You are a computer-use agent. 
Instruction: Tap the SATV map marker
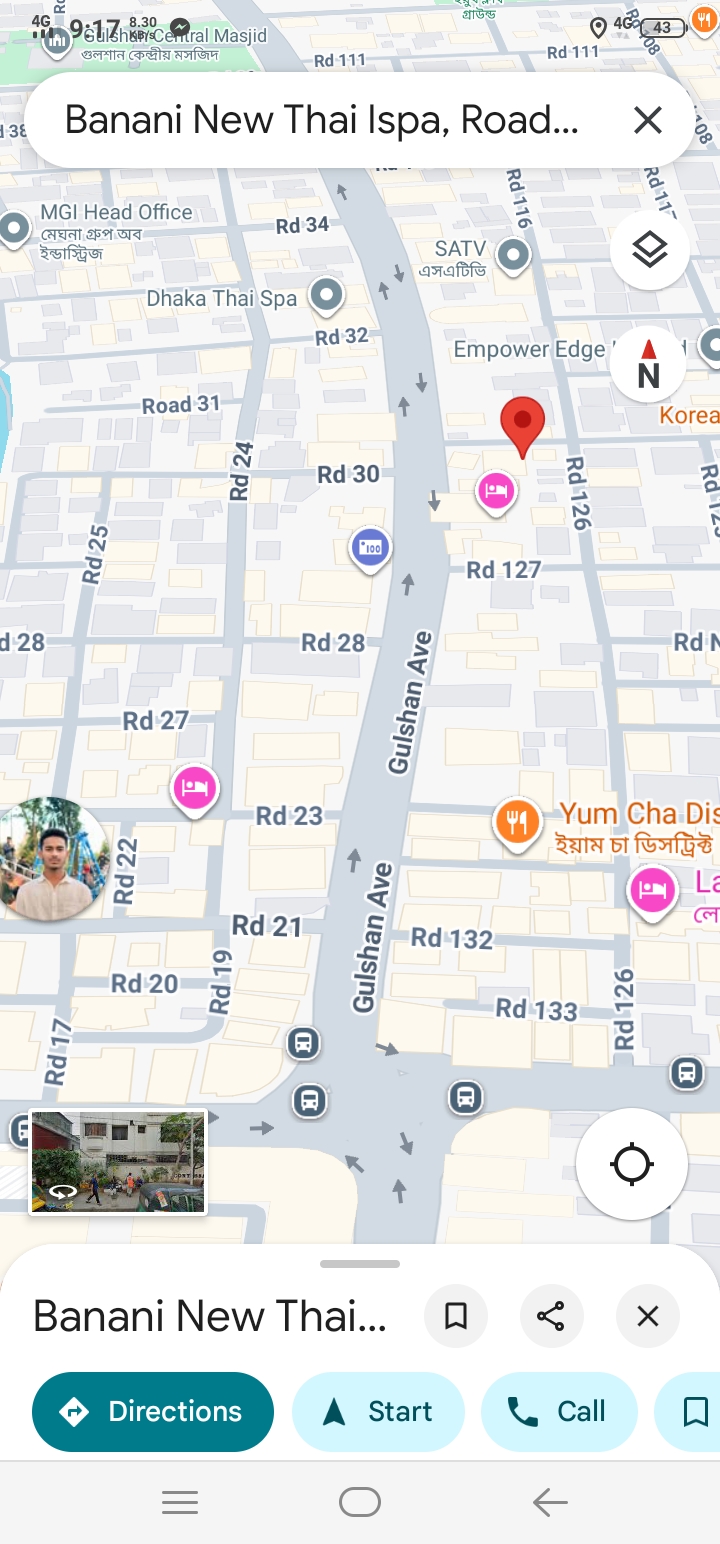coord(514,254)
